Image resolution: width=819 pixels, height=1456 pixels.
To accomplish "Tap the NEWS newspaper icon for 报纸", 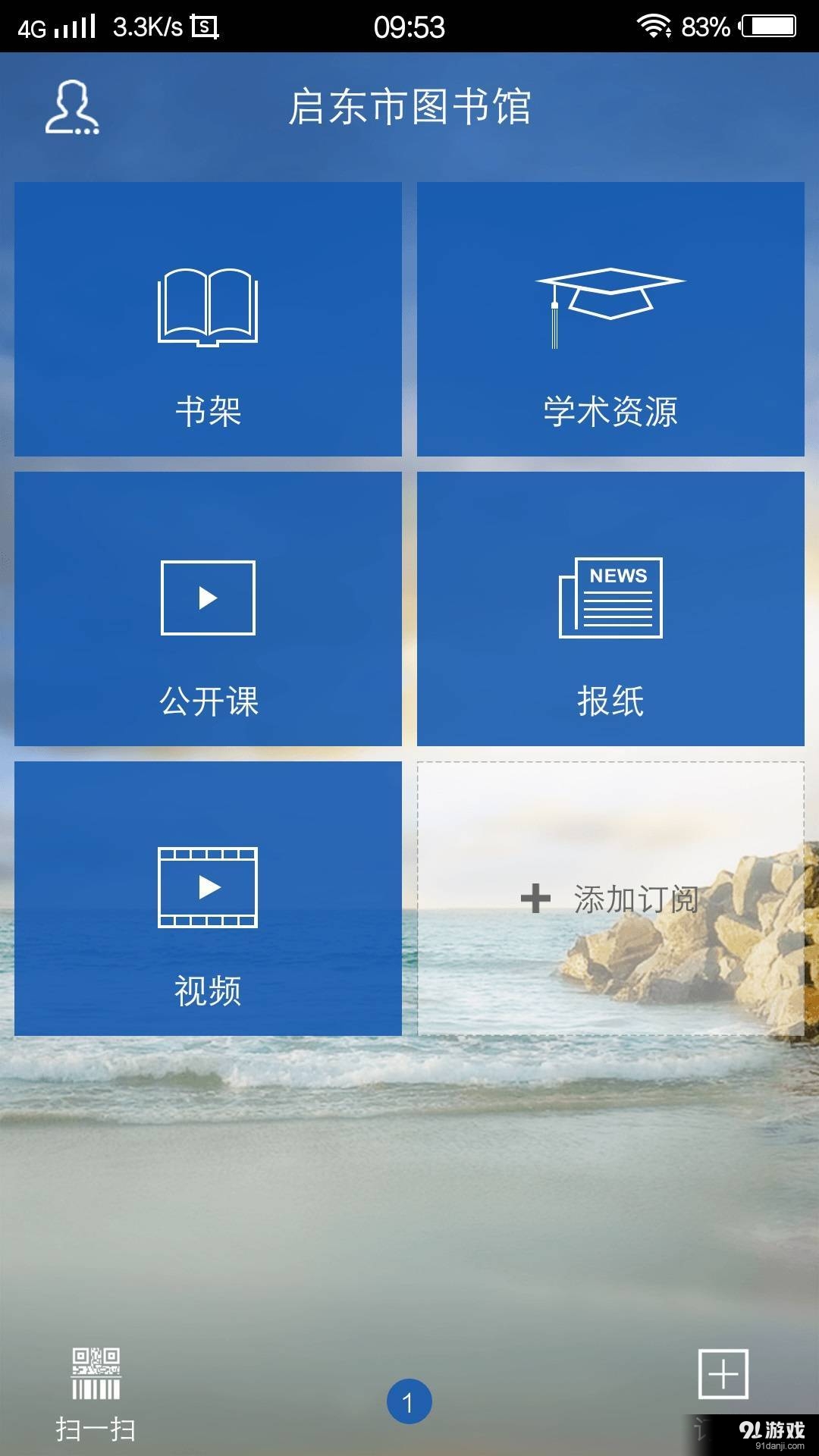I will tap(611, 598).
